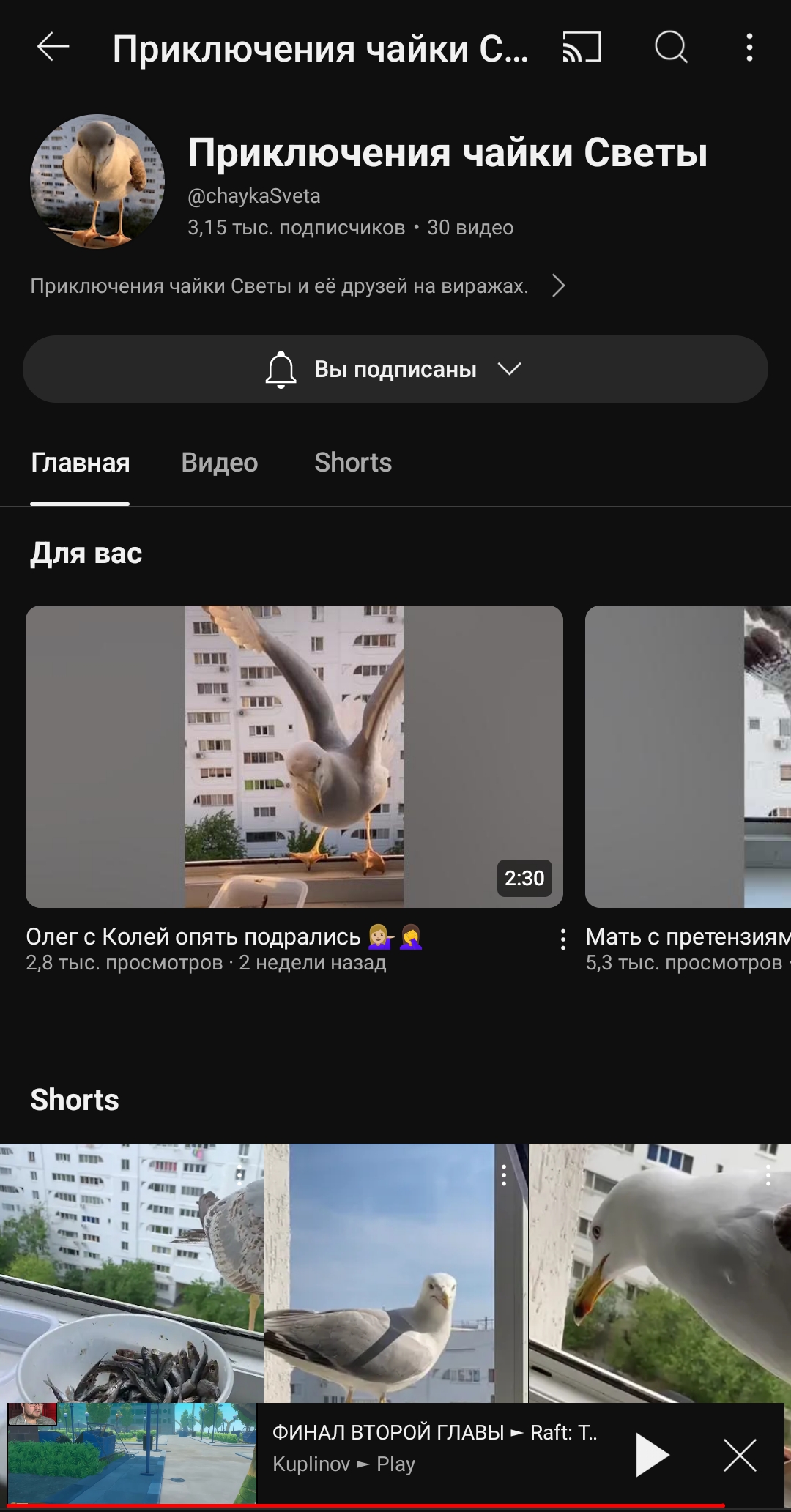This screenshot has height=1512, width=791.
Task: Play "Олег с Колей опять подрались" video
Action: (294, 756)
